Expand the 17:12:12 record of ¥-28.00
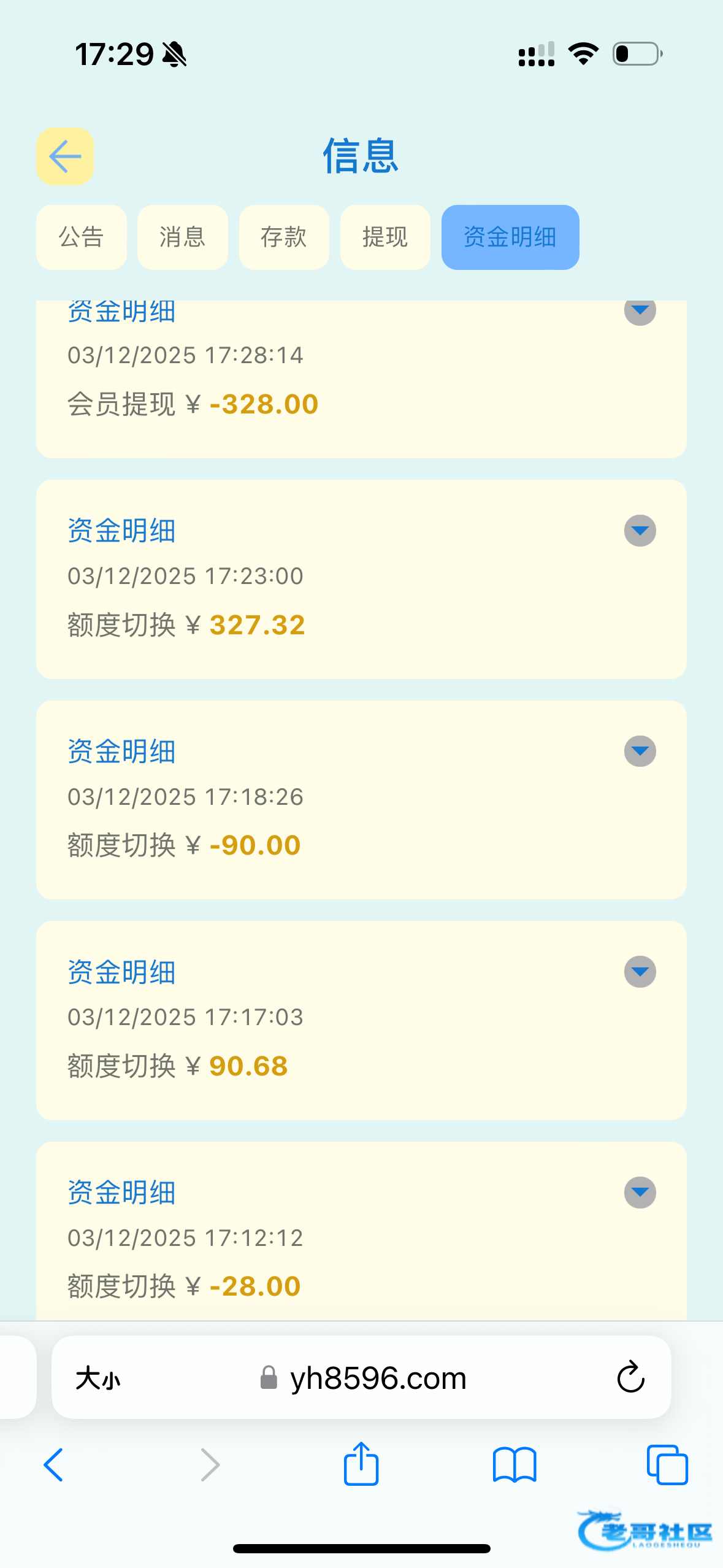723x1568 pixels. point(640,1193)
